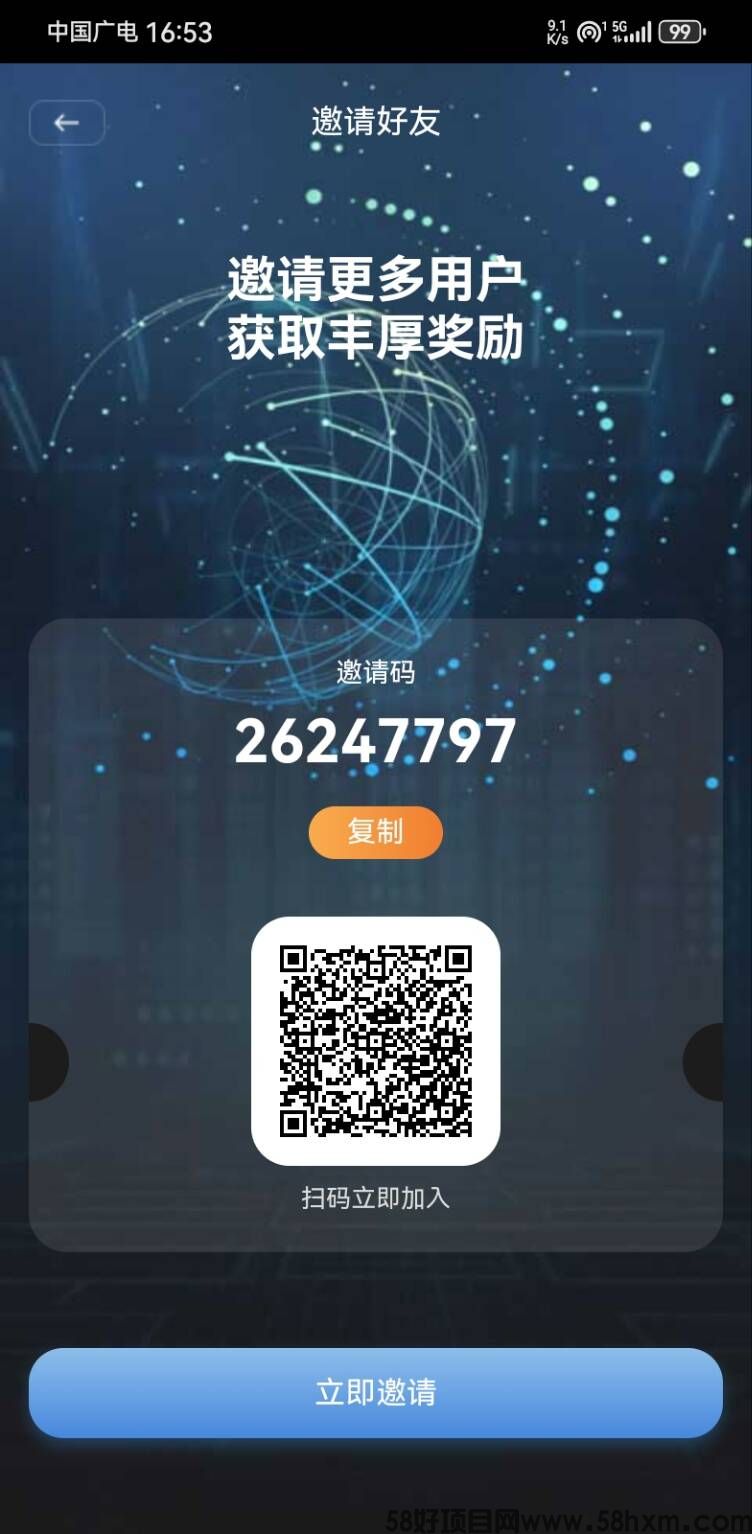
Task: Tap the battery indicator showing 99
Action: [x=681, y=31]
